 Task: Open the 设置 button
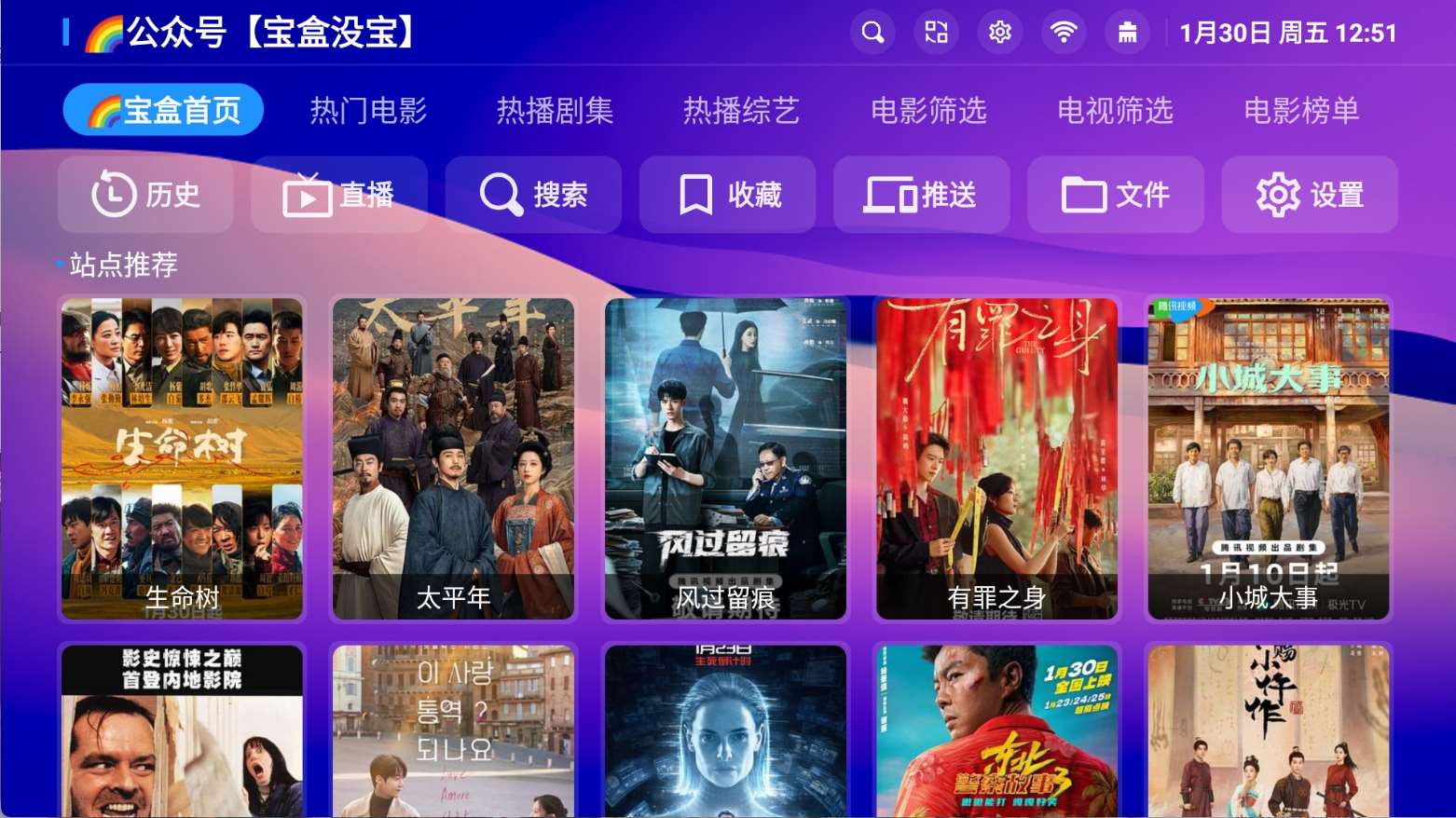[x=1310, y=195]
